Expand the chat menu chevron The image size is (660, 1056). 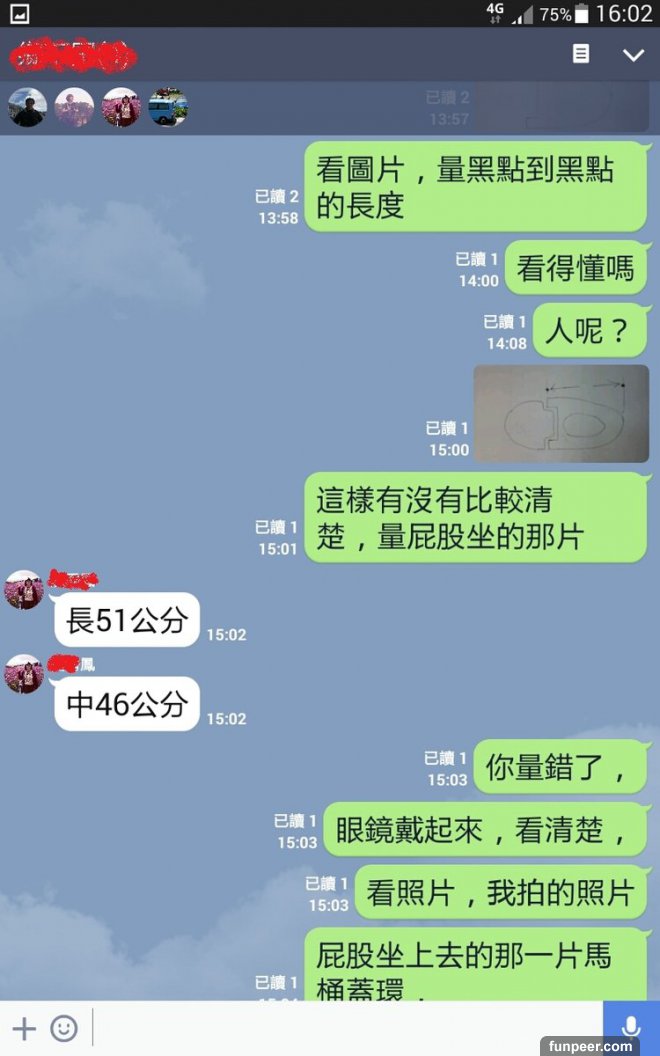(633, 55)
